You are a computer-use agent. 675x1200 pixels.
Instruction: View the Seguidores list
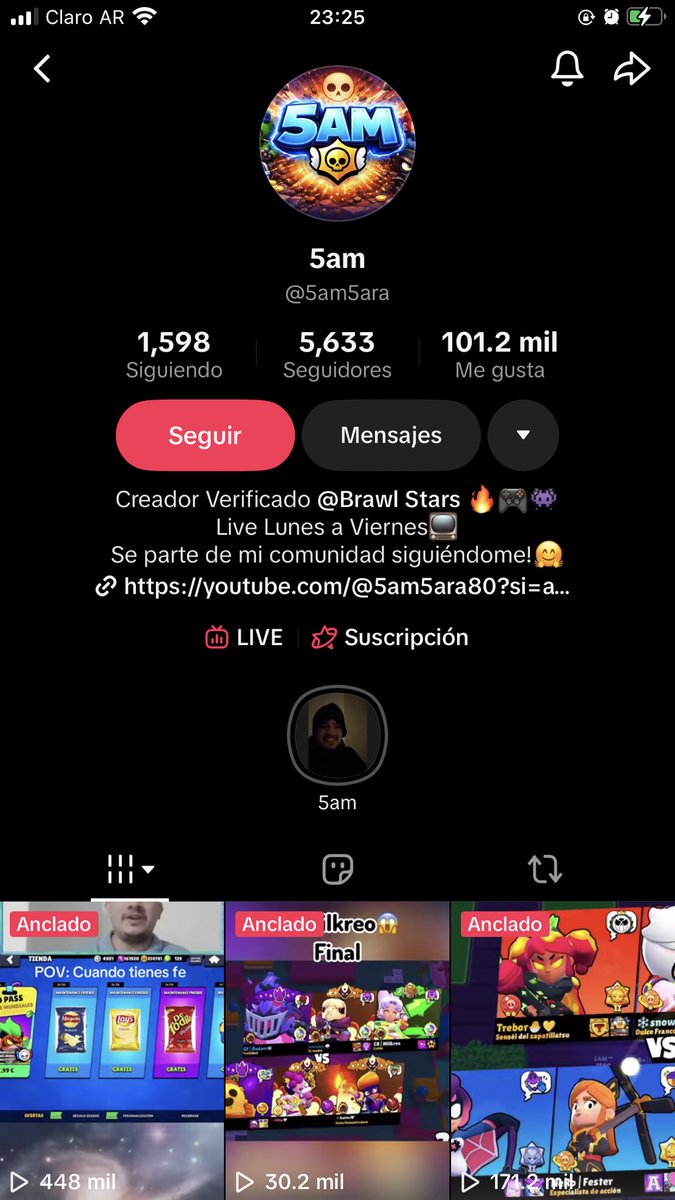click(x=337, y=354)
